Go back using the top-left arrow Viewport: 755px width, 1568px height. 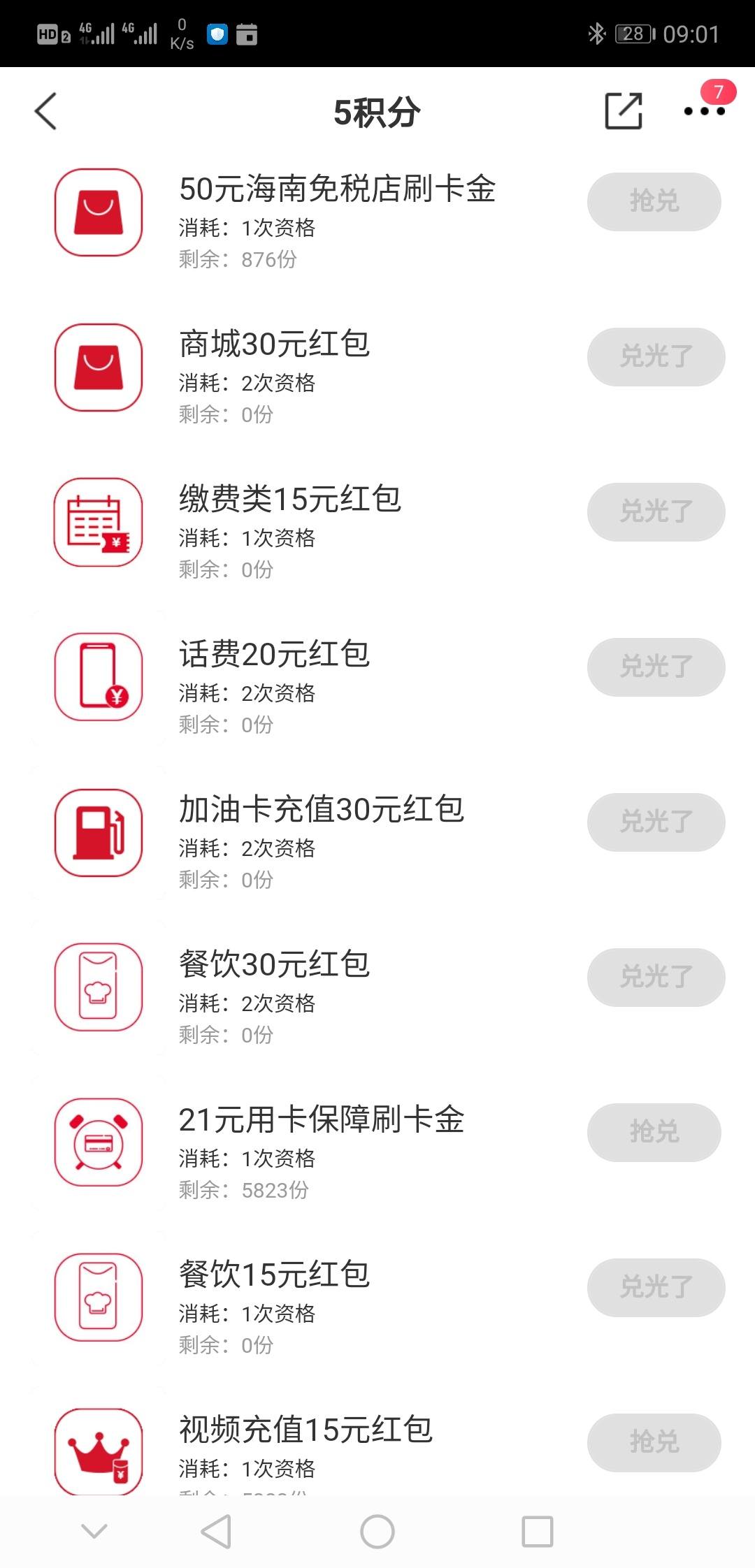click(x=45, y=111)
